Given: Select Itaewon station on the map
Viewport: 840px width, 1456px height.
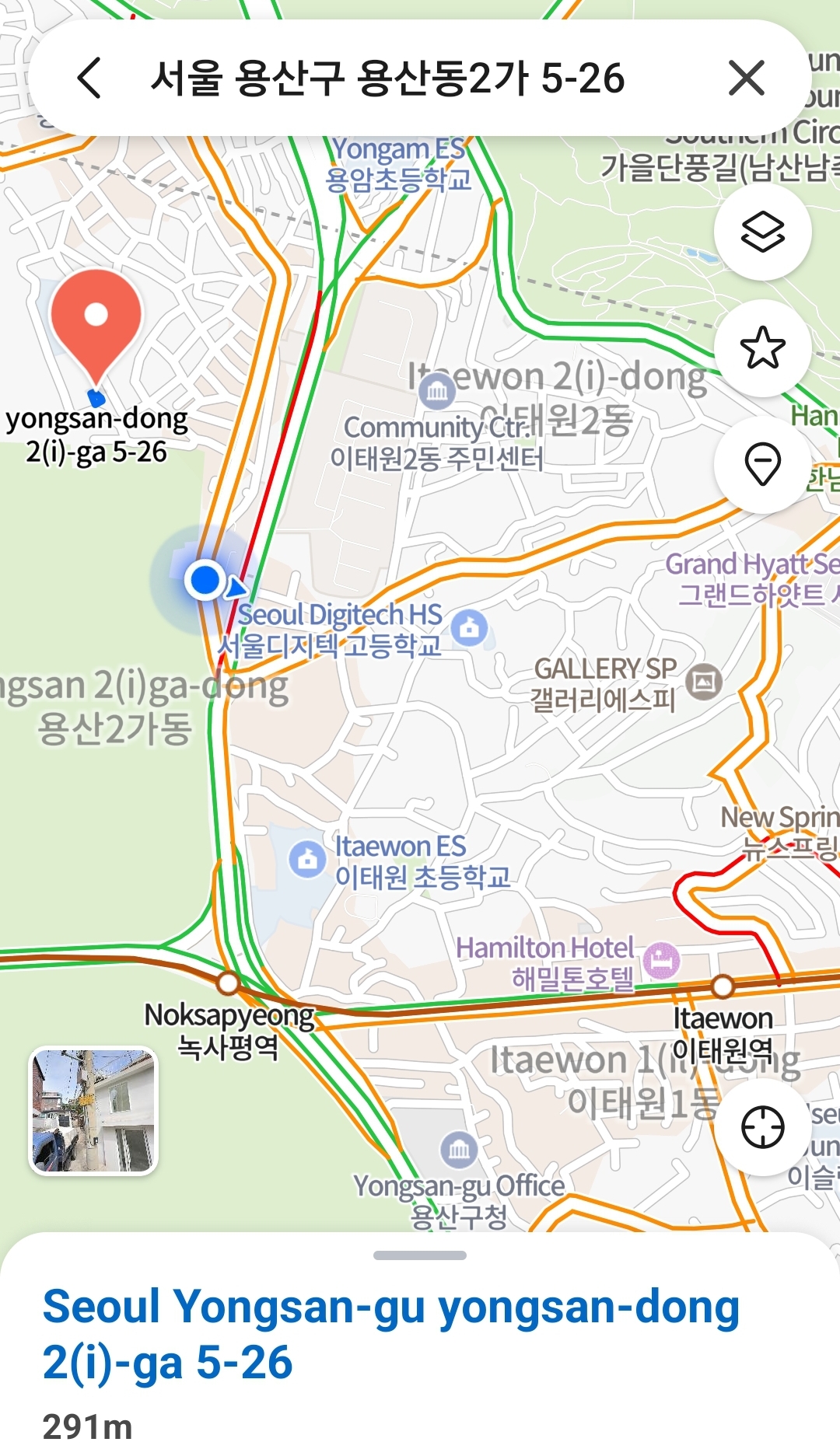Looking at the screenshot, I should pos(723,986).
